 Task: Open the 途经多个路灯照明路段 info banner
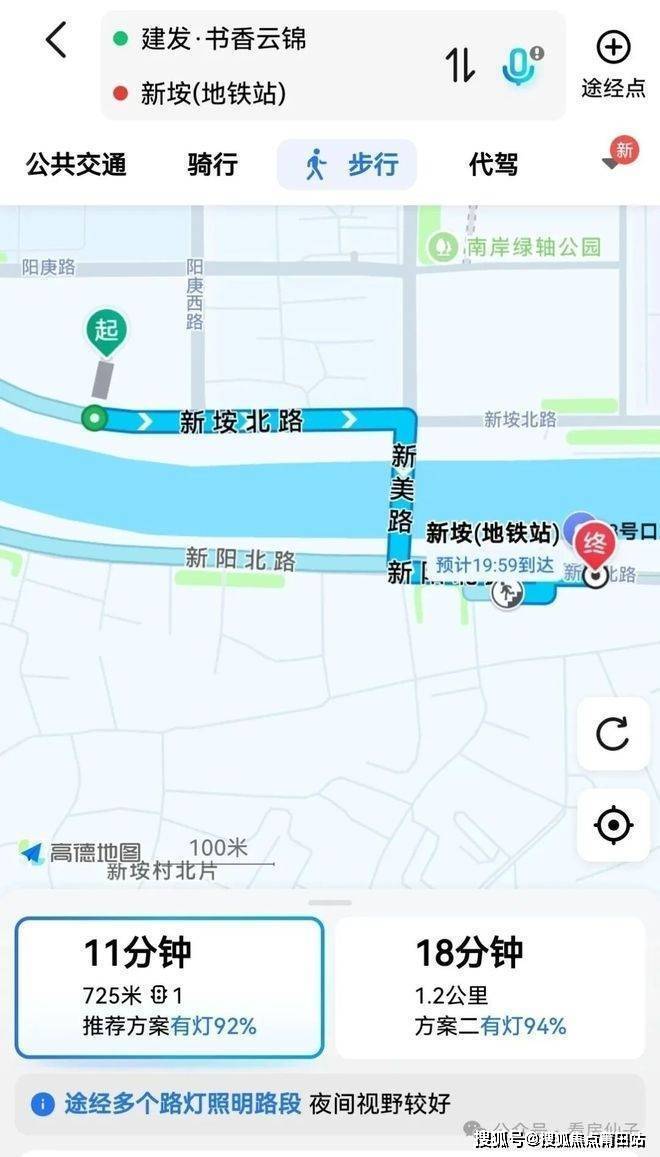(x=240, y=1104)
